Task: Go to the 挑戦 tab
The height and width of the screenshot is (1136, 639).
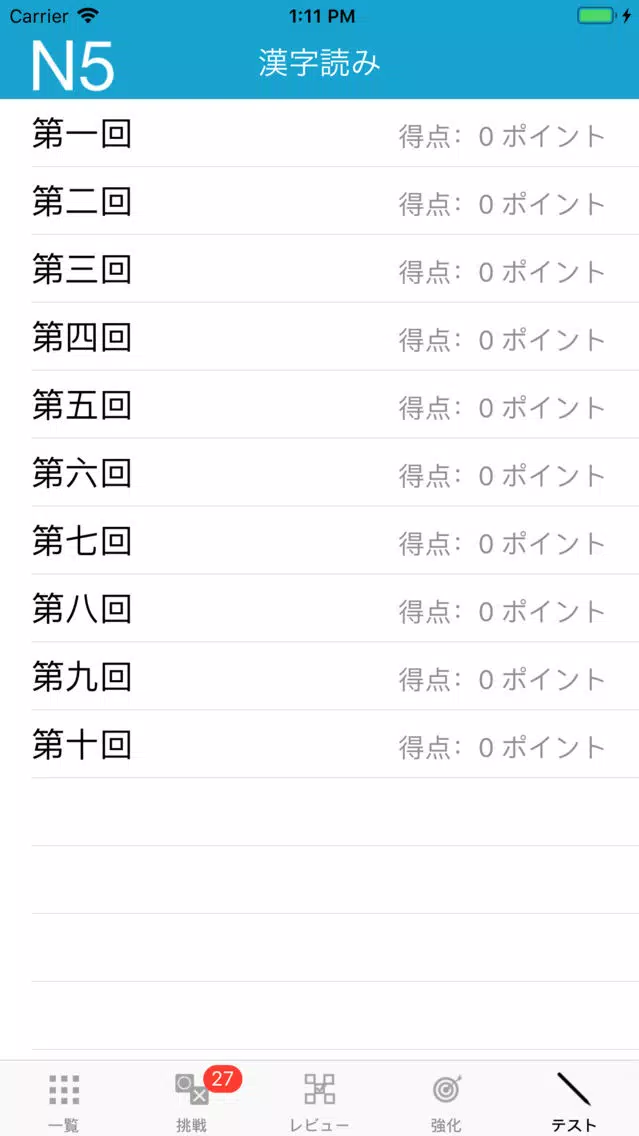Action: [x=191, y=1100]
